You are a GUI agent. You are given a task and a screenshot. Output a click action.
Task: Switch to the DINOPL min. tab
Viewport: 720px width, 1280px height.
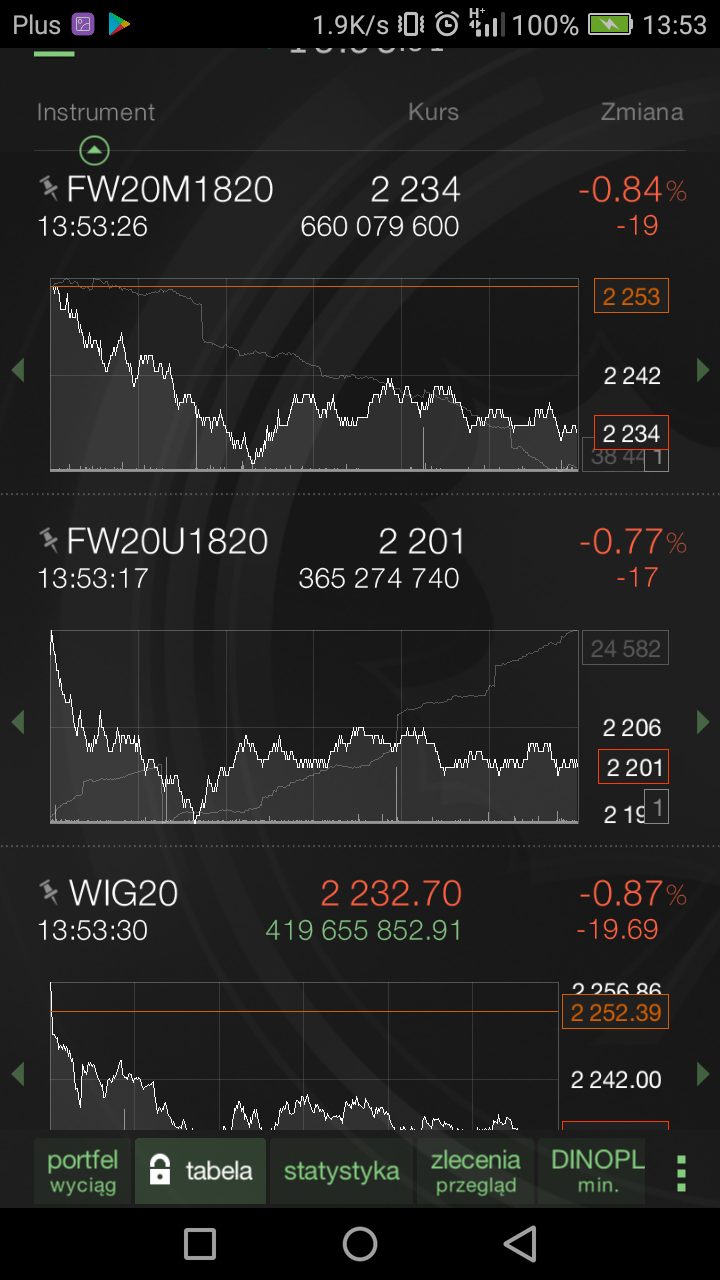click(x=597, y=1172)
